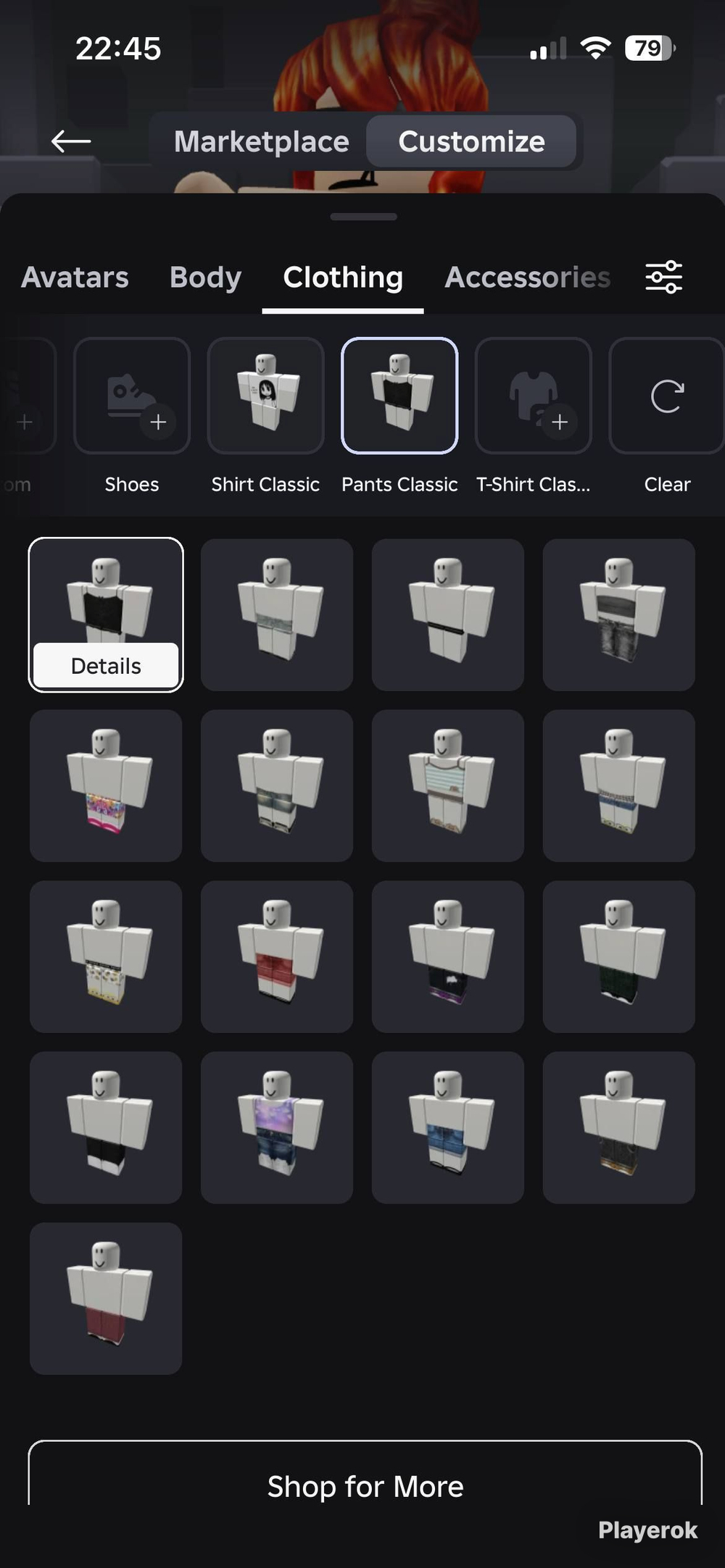Choose the Shirt Classic category
Image resolution: width=725 pixels, height=1568 pixels.
click(265, 396)
